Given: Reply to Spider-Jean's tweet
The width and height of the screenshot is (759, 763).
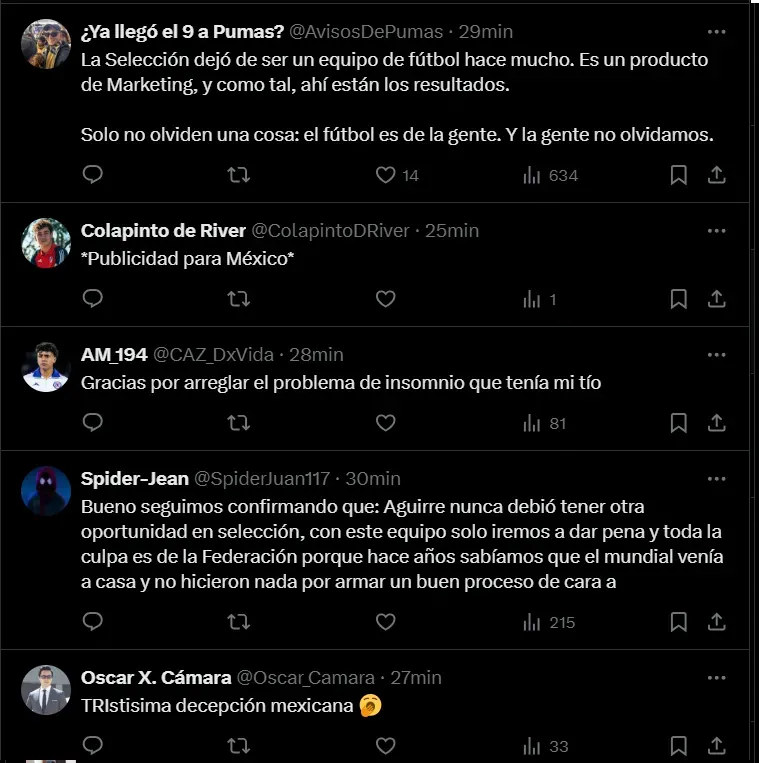Looking at the screenshot, I should [92, 622].
